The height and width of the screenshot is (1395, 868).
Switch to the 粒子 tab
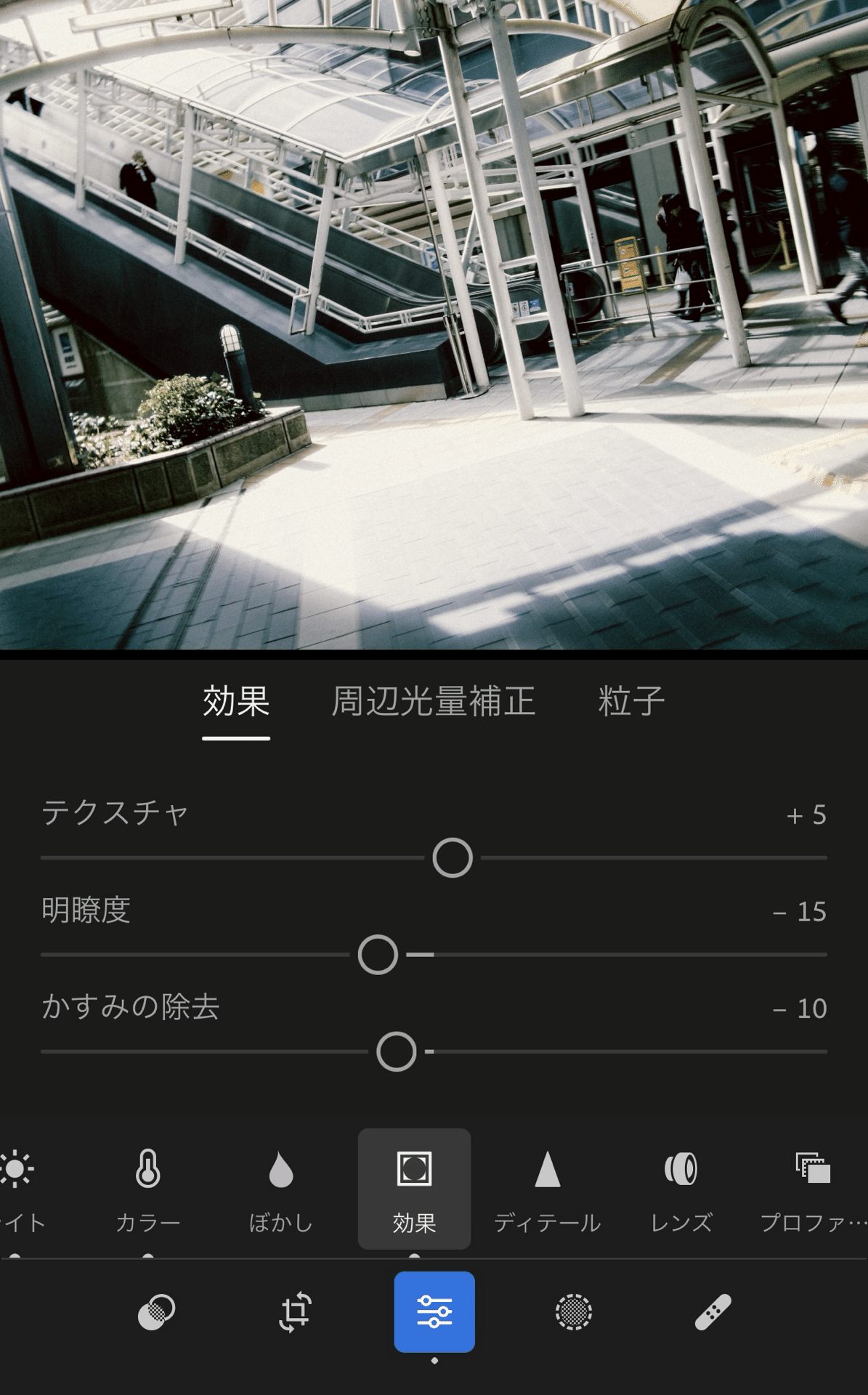(631, 702)
